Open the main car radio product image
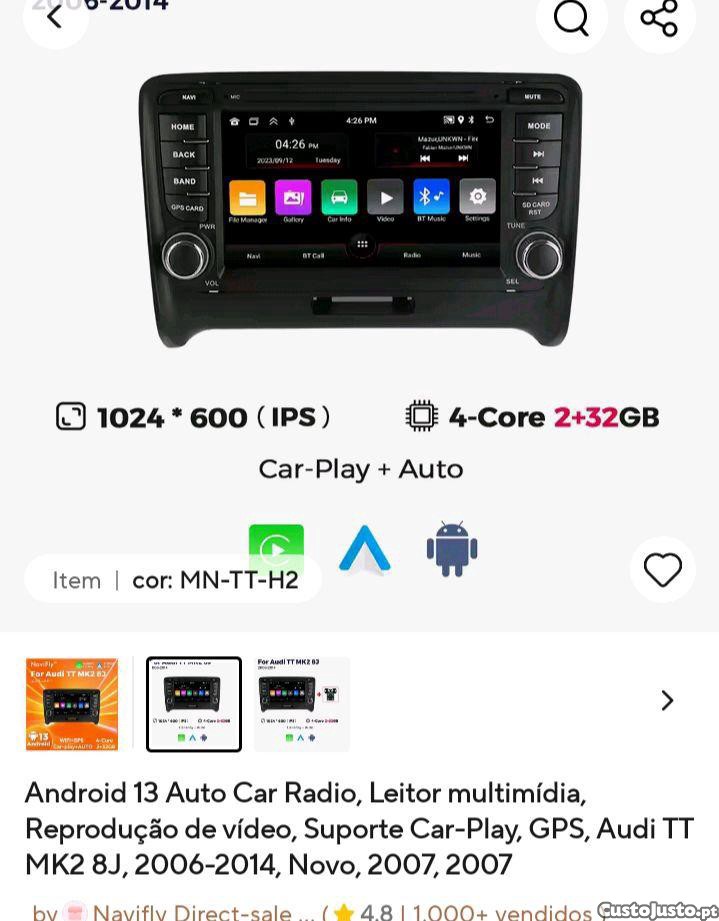The height and width of the screenshot is (921, 719). (x=360, y=210)
